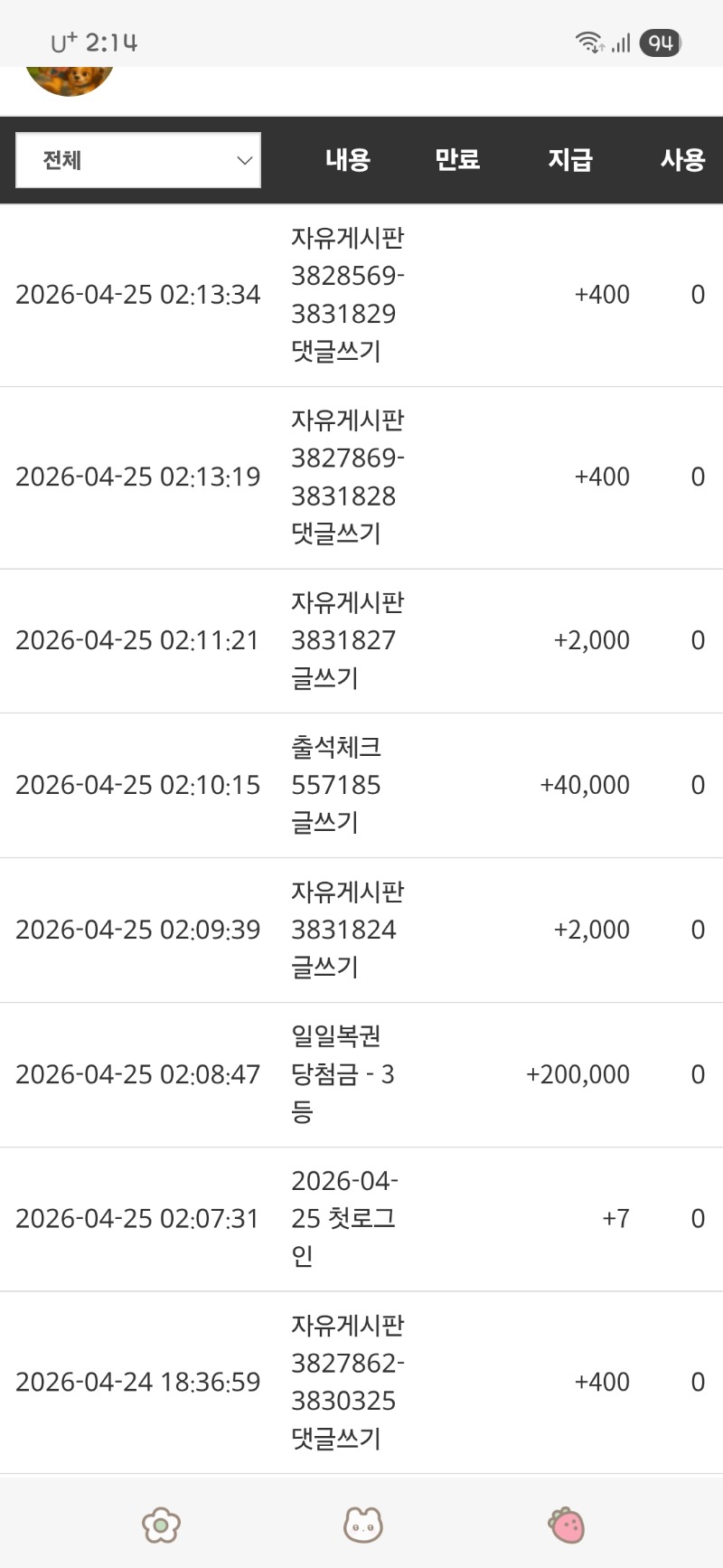
Task: Expand the 전체 filter dropdown
Action: 138,160
